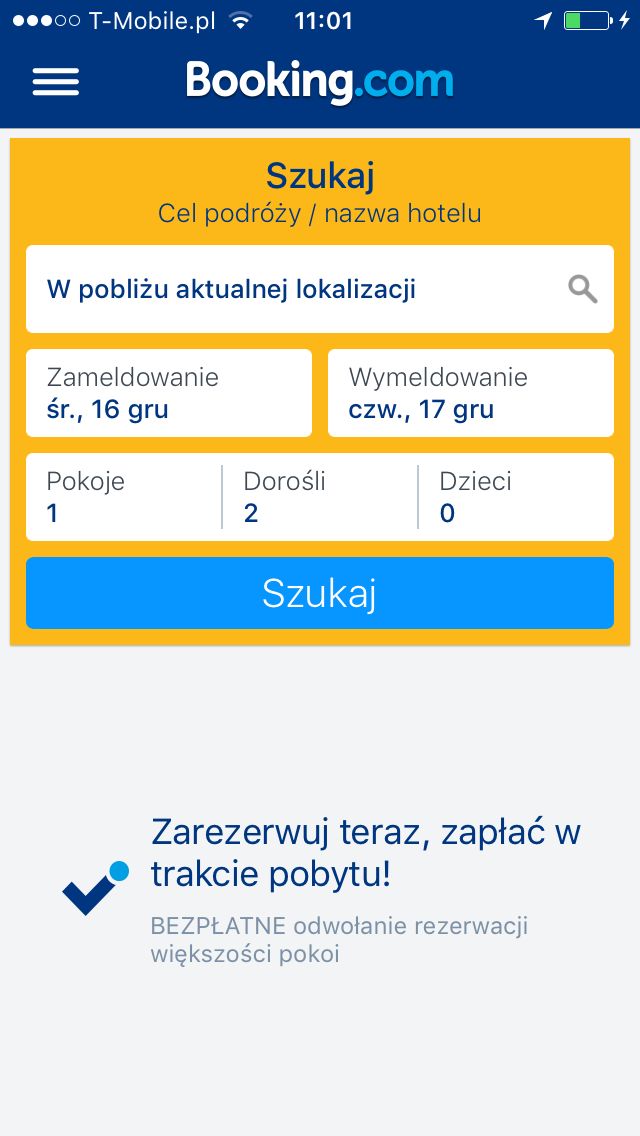Tap the magnifier icon in search field

582,289
